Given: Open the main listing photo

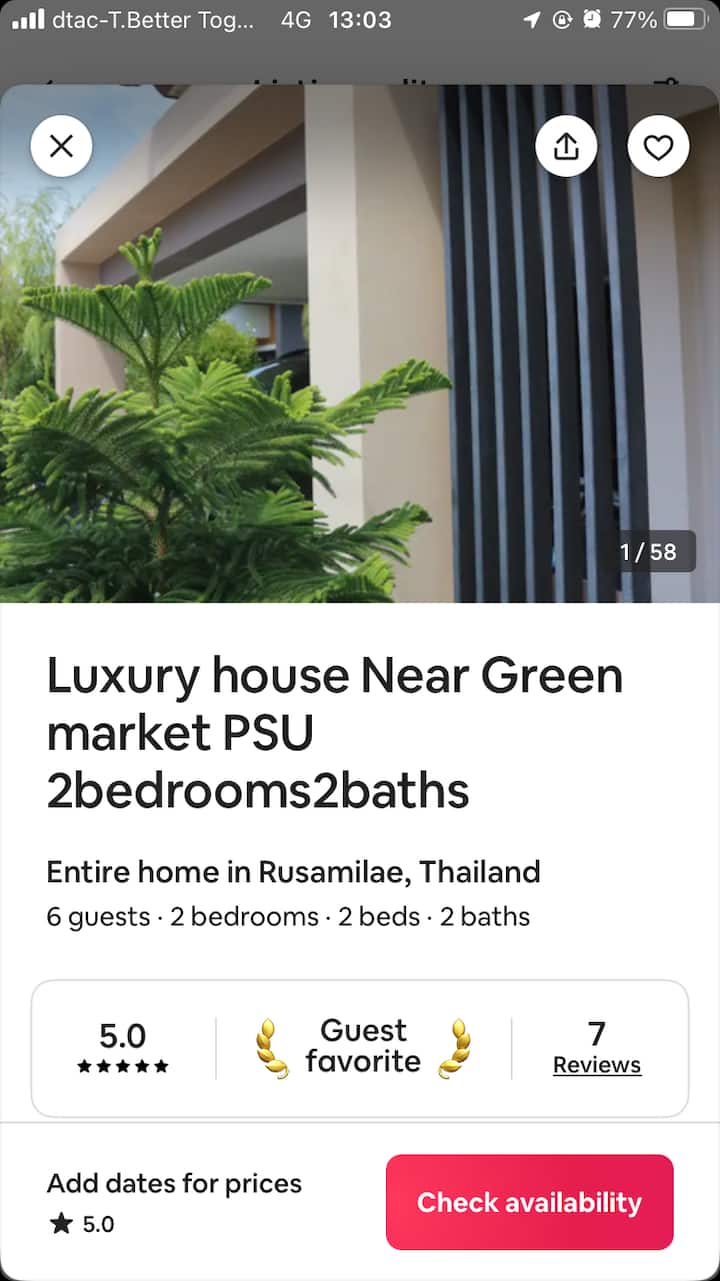Looking at the screenshot, I should 360,350.
